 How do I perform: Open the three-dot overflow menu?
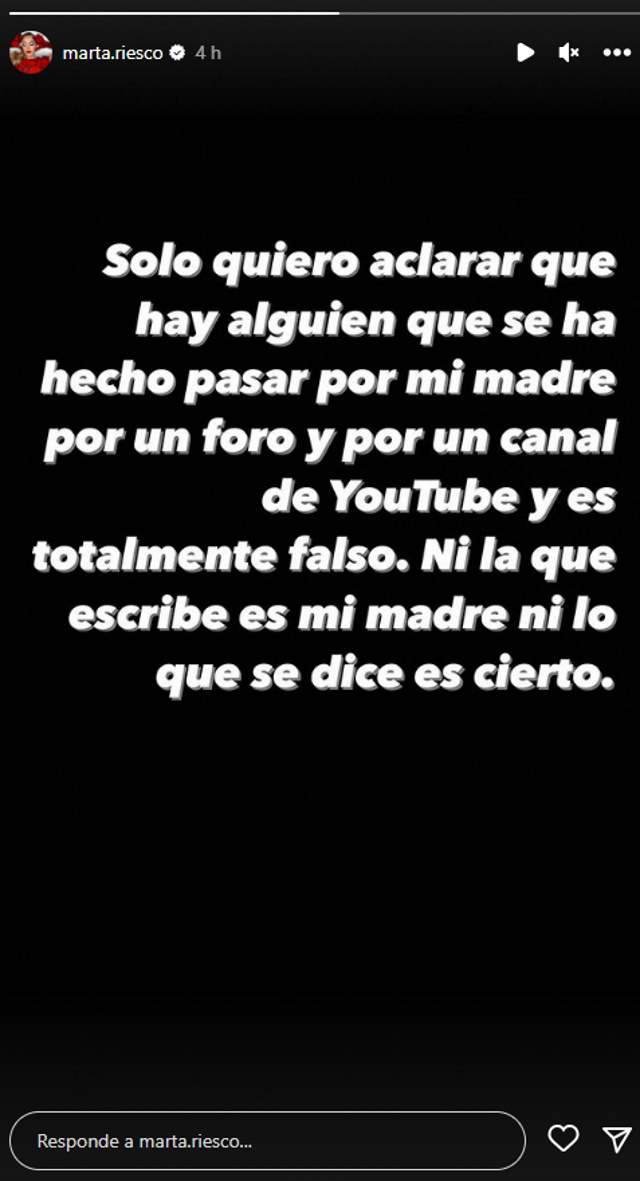tap(617, 53)
